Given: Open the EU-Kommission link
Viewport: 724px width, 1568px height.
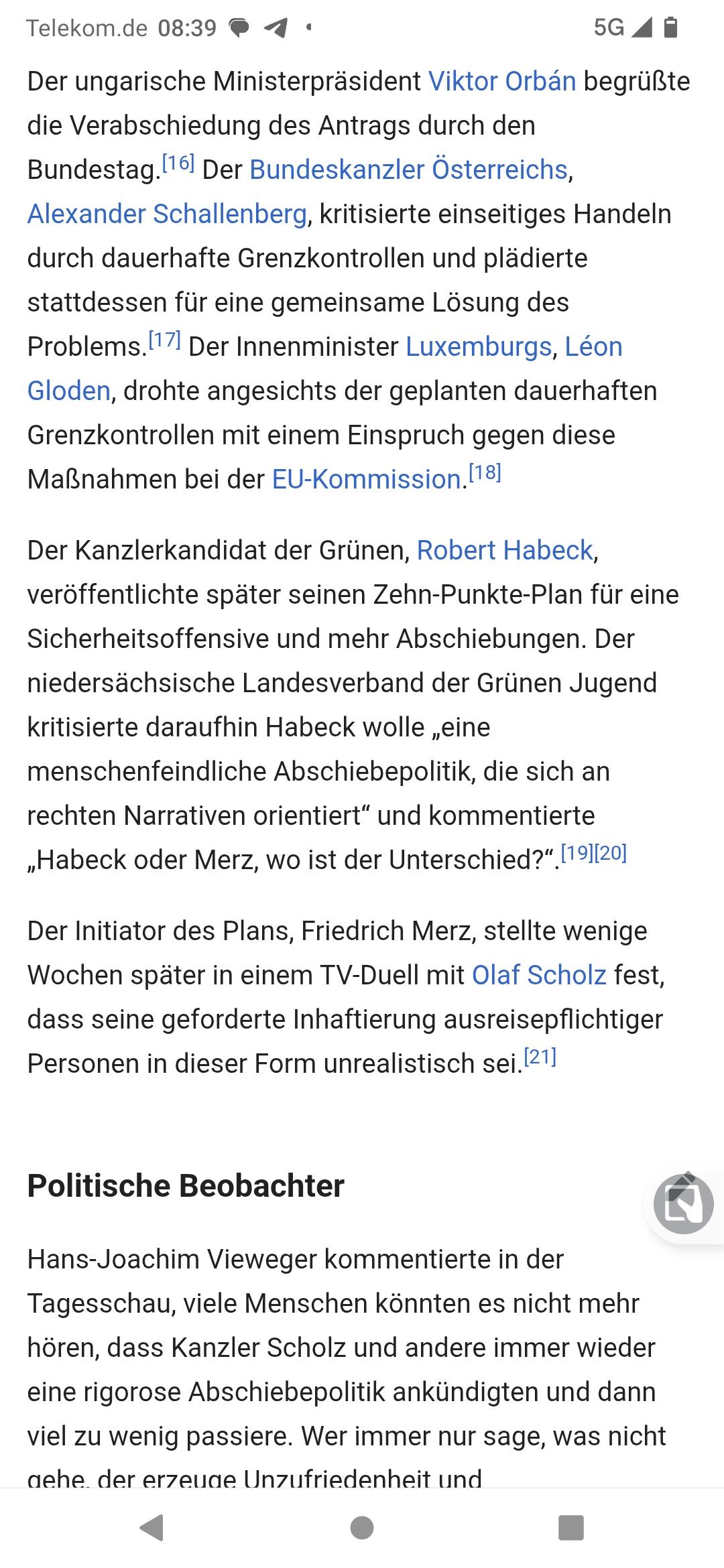Looking at the screenshot, I should (366, 479).
